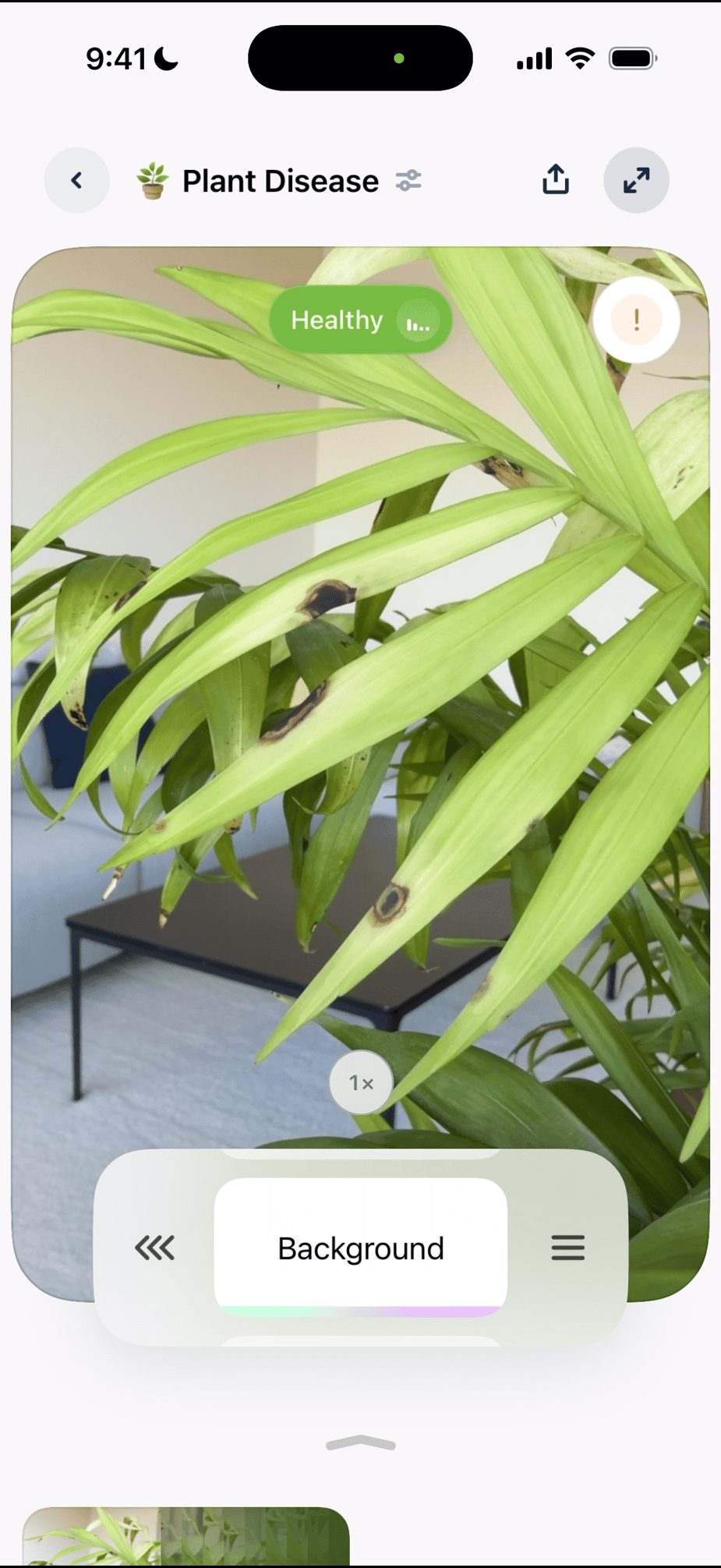This screenshot has width=721, height=1568.
Task: Expand the bottom panel with the up chevron
Action: (x=360, y=1443)
